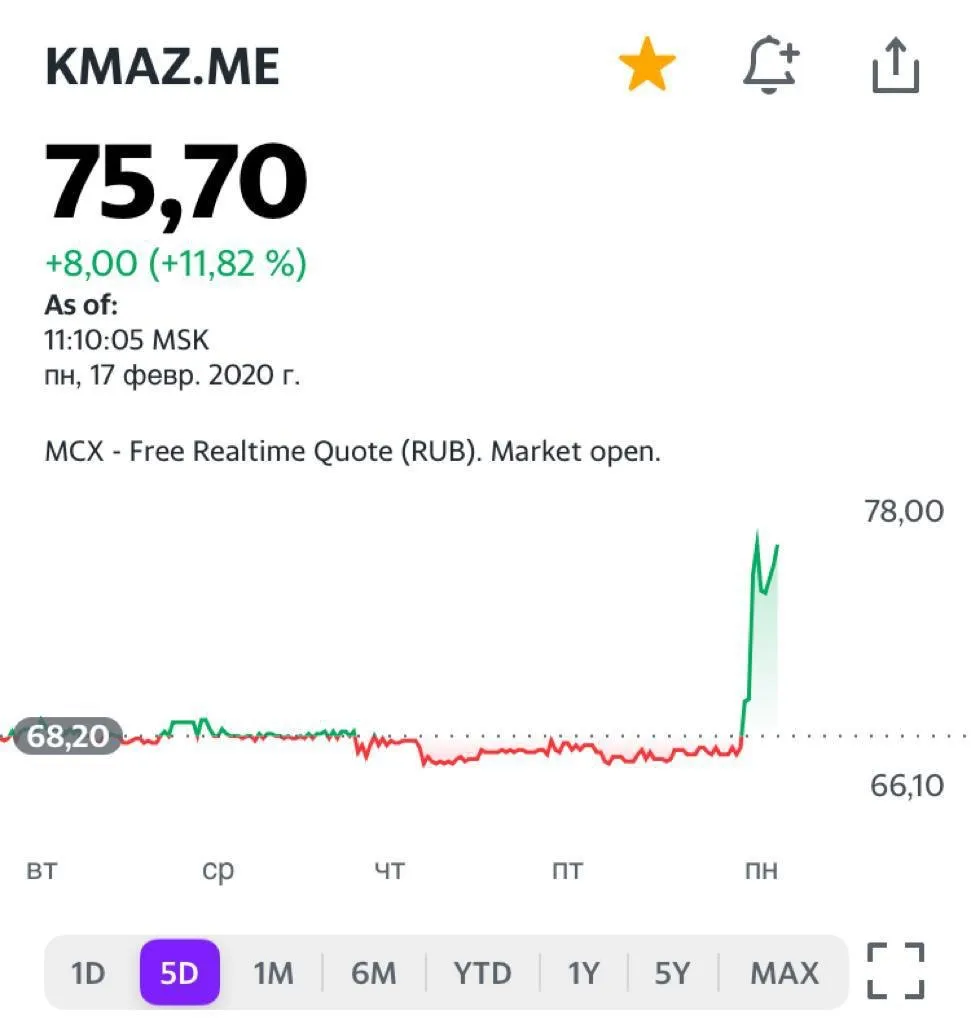Screen dimensions: 971x1024
Task: View the YTD chart range
Action: (482, 973)
